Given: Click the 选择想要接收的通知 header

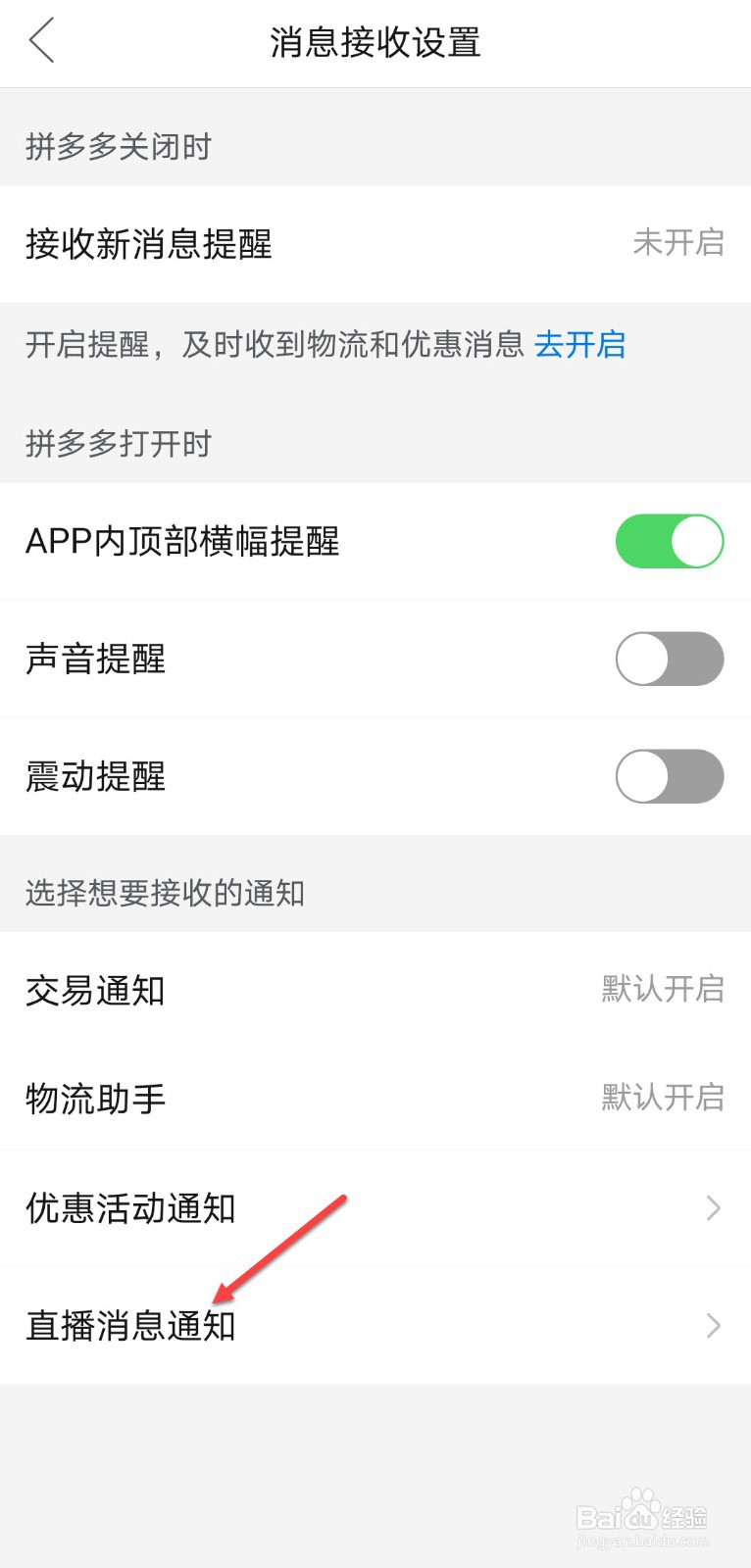Looking at the screenshot, I should point(165,893).
